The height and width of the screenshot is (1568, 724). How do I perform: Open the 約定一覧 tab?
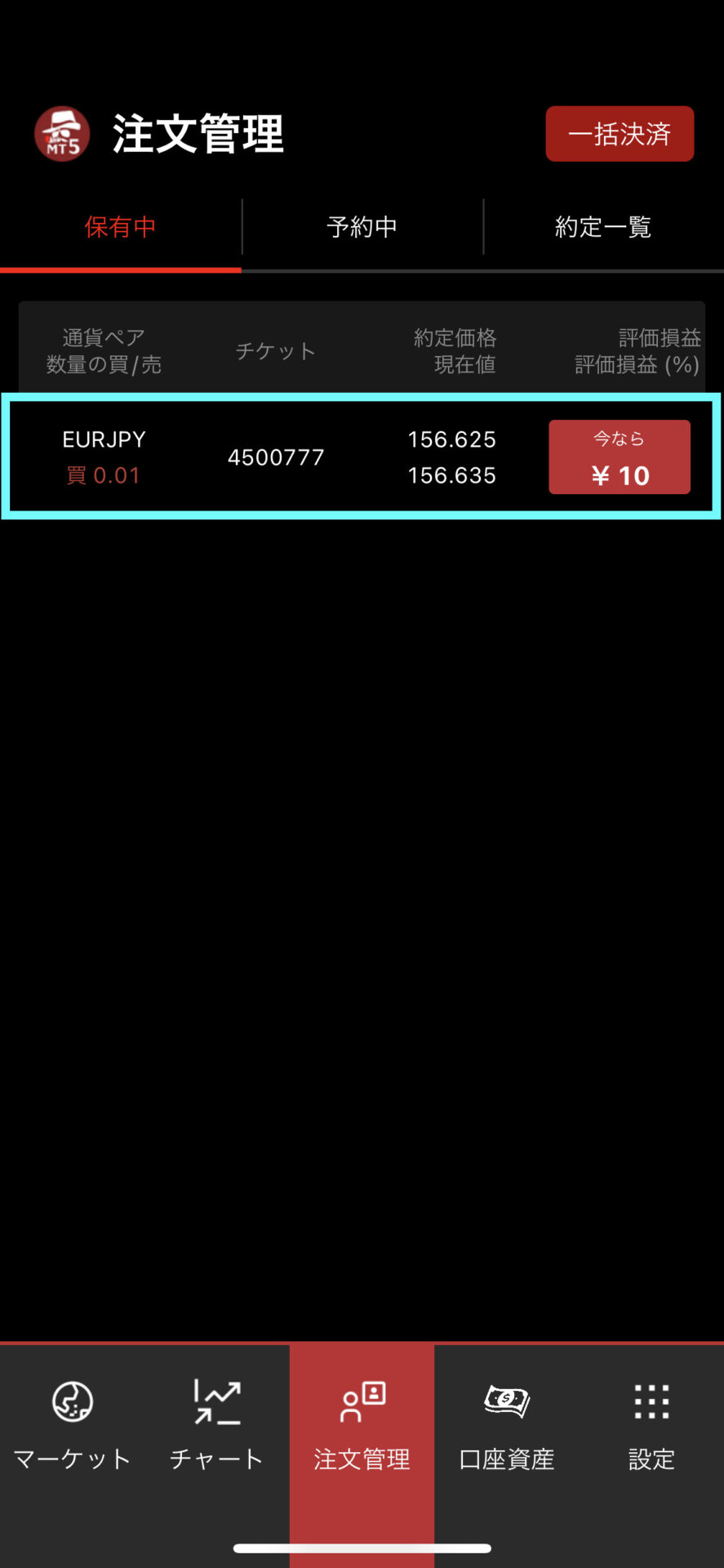[x=603, y=227]
